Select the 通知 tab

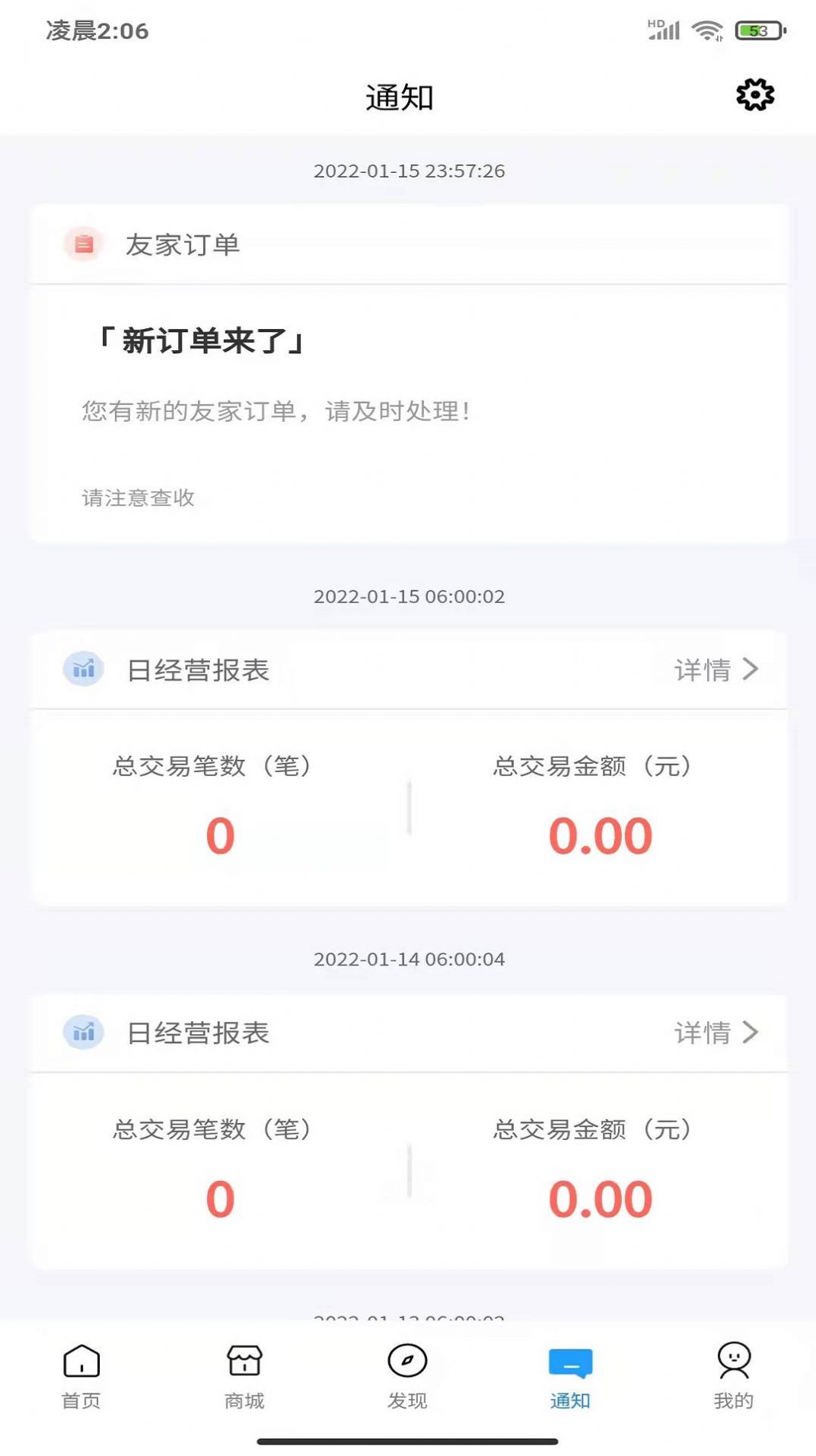(570, 1377)
